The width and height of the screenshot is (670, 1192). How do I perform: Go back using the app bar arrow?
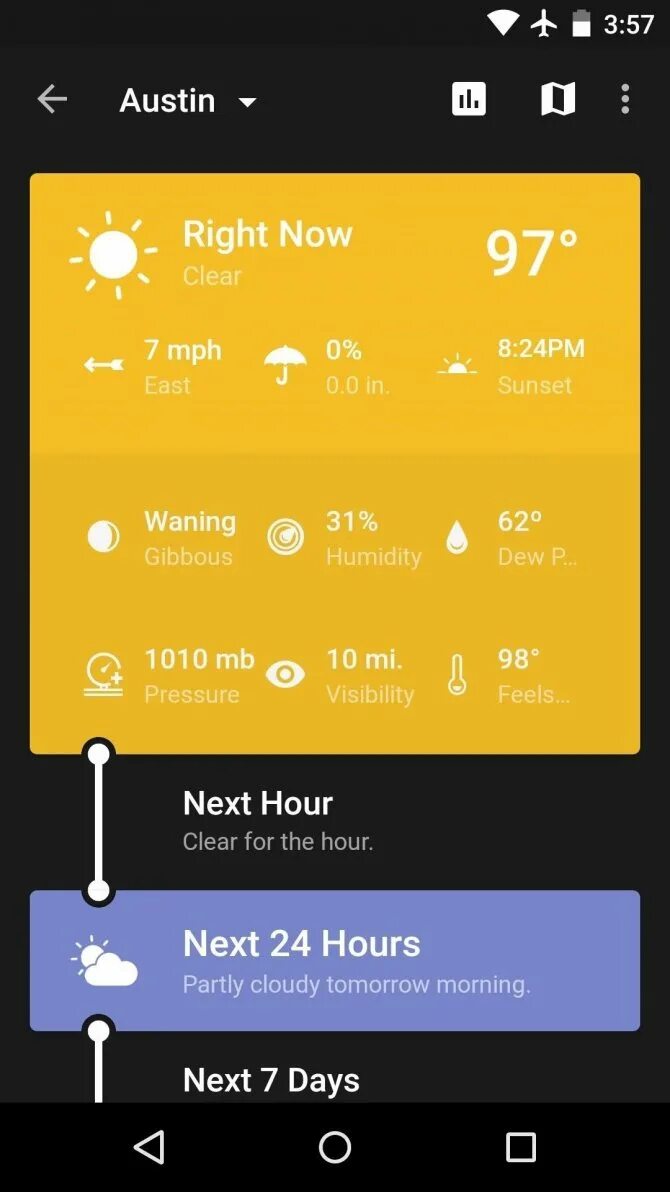[x=52, y=100]
